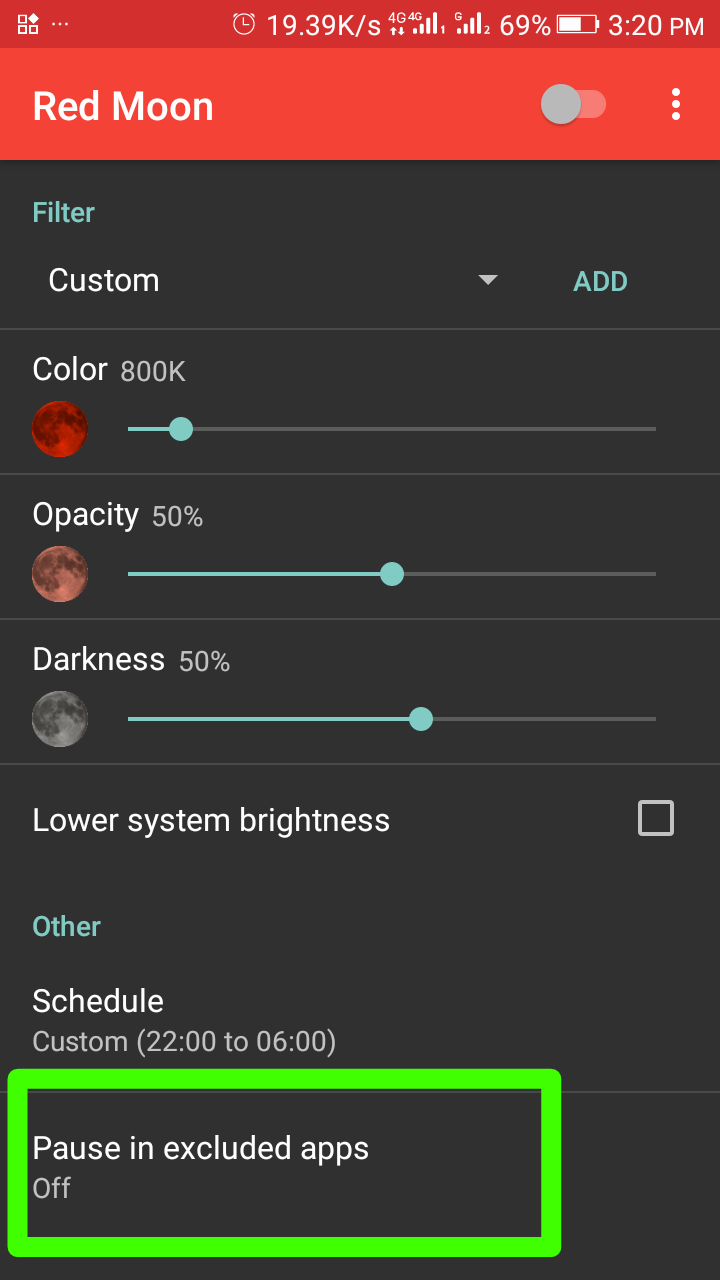Tap the ADD button
This screenshot has height=1280, width=720.
click(x=600, y=282)
